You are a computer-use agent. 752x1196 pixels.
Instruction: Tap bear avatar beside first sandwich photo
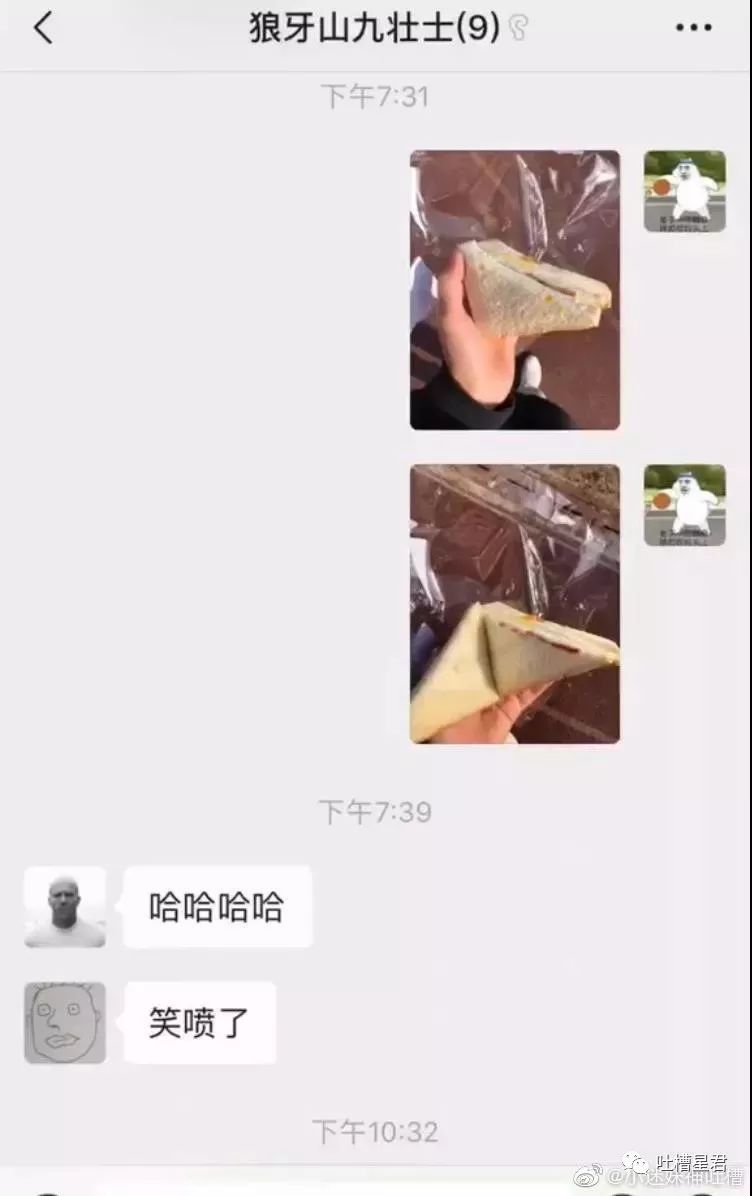[684, 191]
